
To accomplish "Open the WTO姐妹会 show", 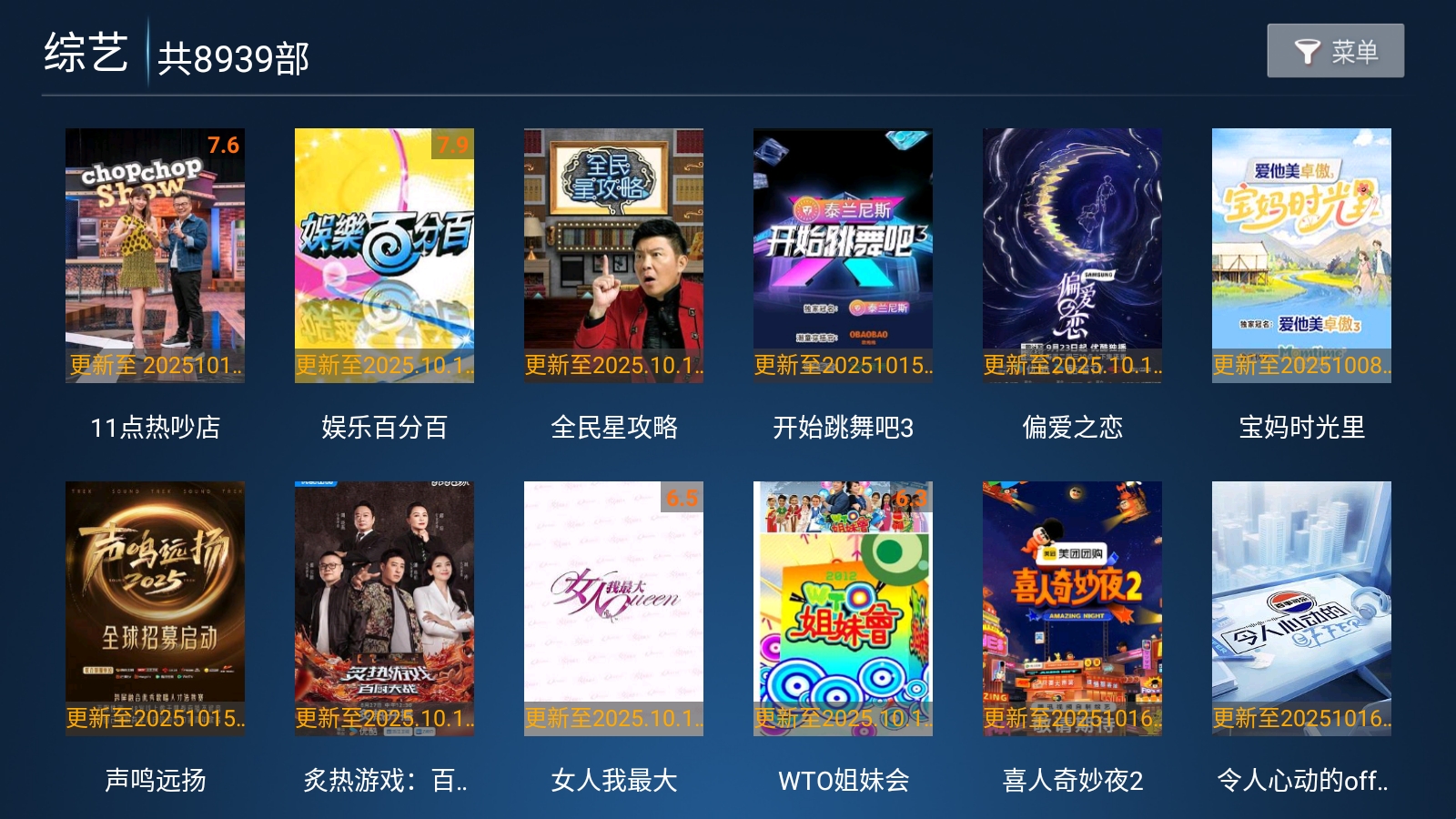I will (x=843, y=609).
